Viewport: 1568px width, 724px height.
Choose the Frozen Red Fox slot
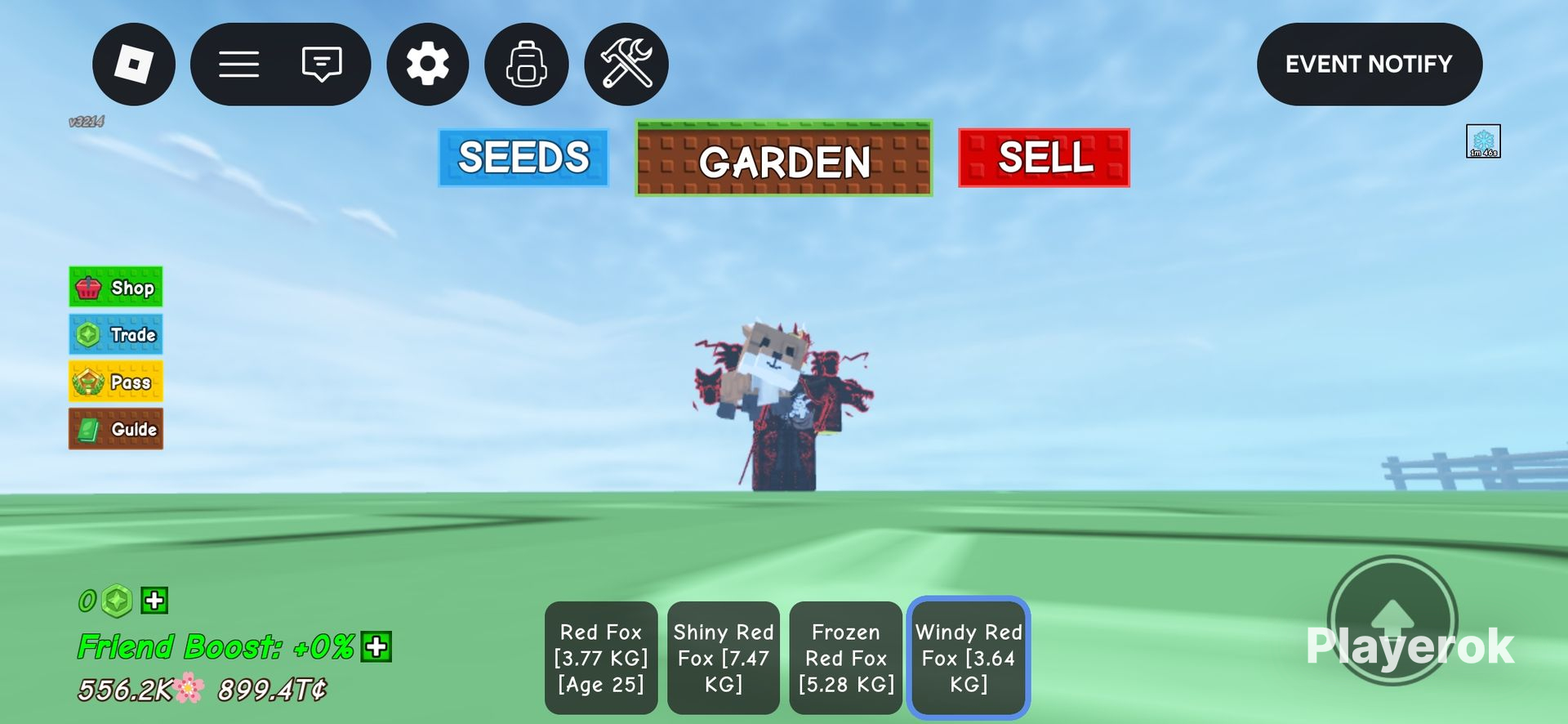pyautogui.click(x=846, y=658)
